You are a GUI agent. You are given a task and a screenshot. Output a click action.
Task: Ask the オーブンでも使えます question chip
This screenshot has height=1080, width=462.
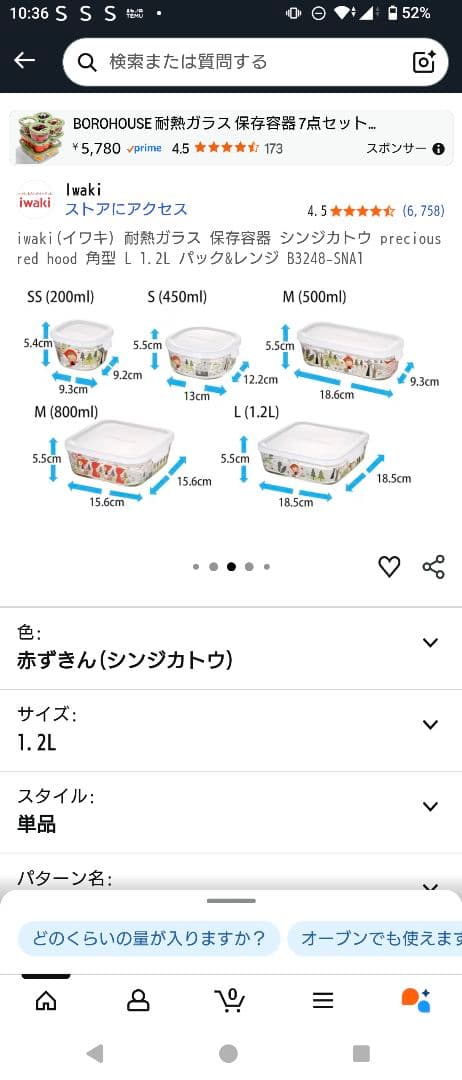click(x=375, y=939)
